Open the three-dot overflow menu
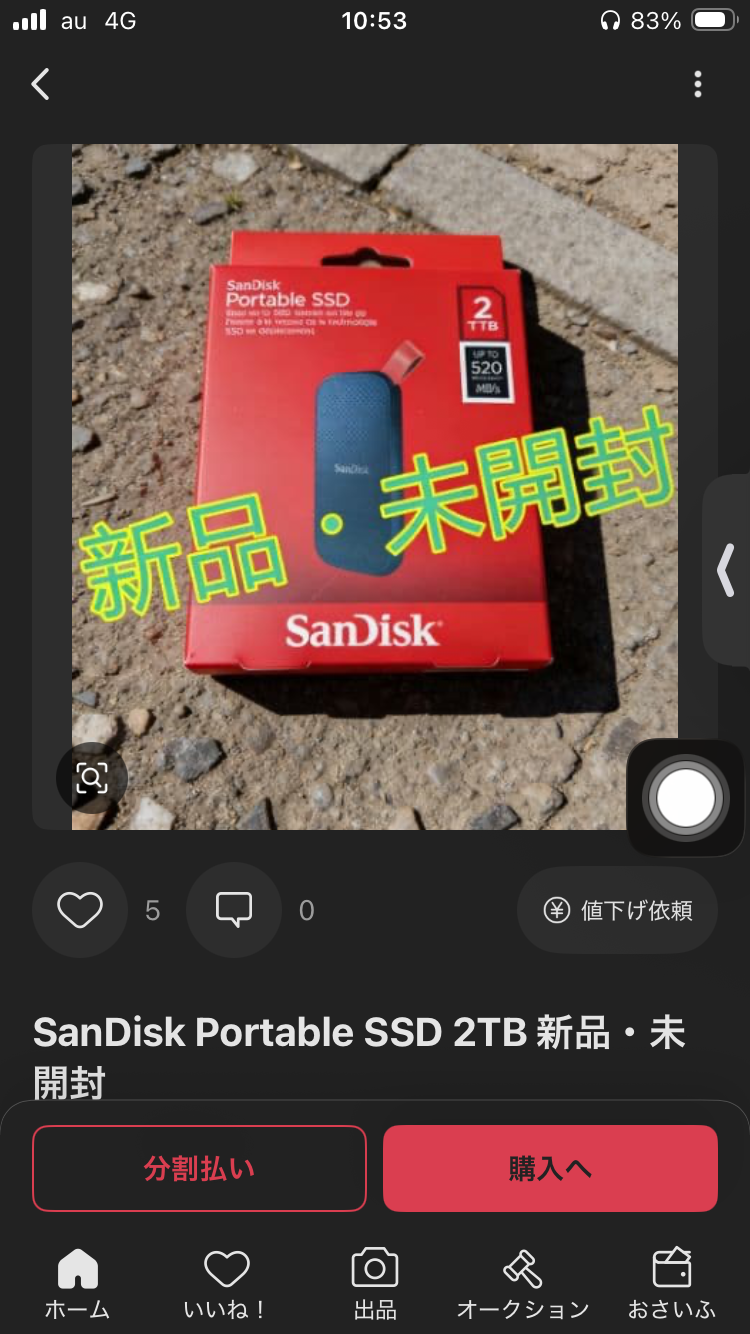750x1334 pixels. point(698,84)
